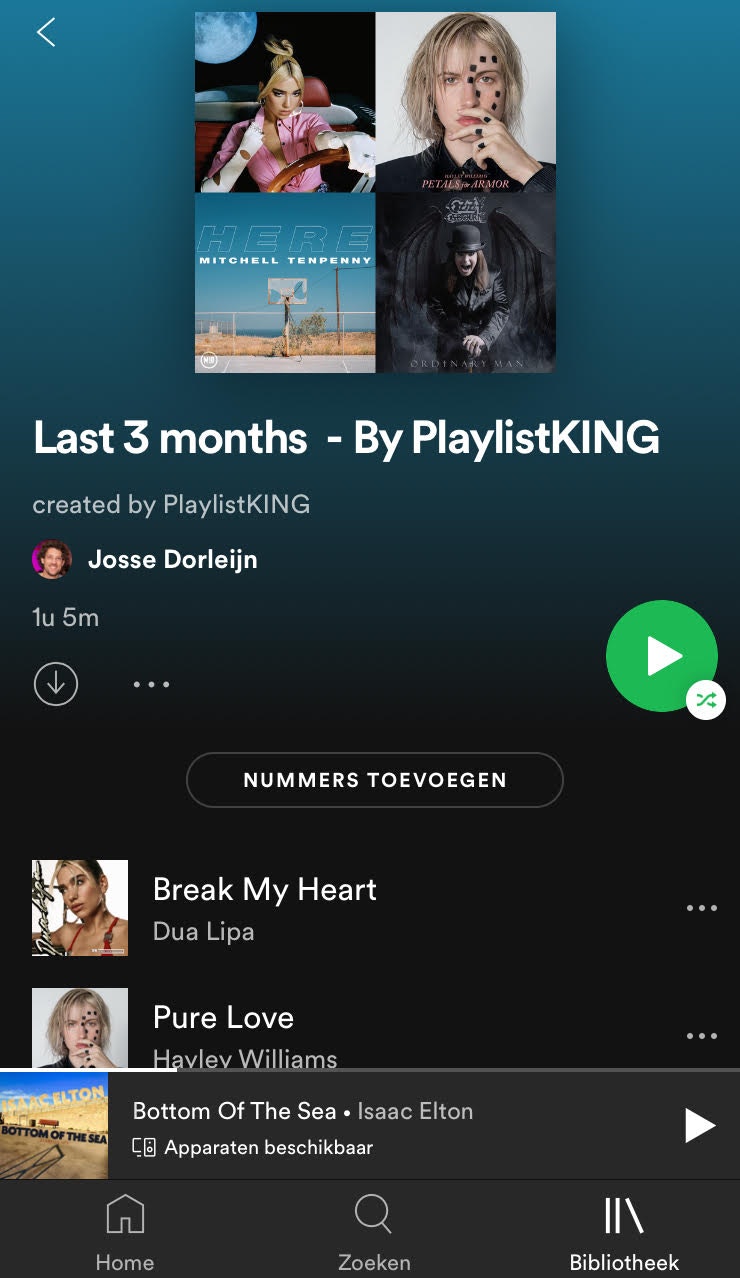Tap NUMMERS TOEVOEGEN to add songs
Screen dimensions: 740x1278
coord(374,780)
